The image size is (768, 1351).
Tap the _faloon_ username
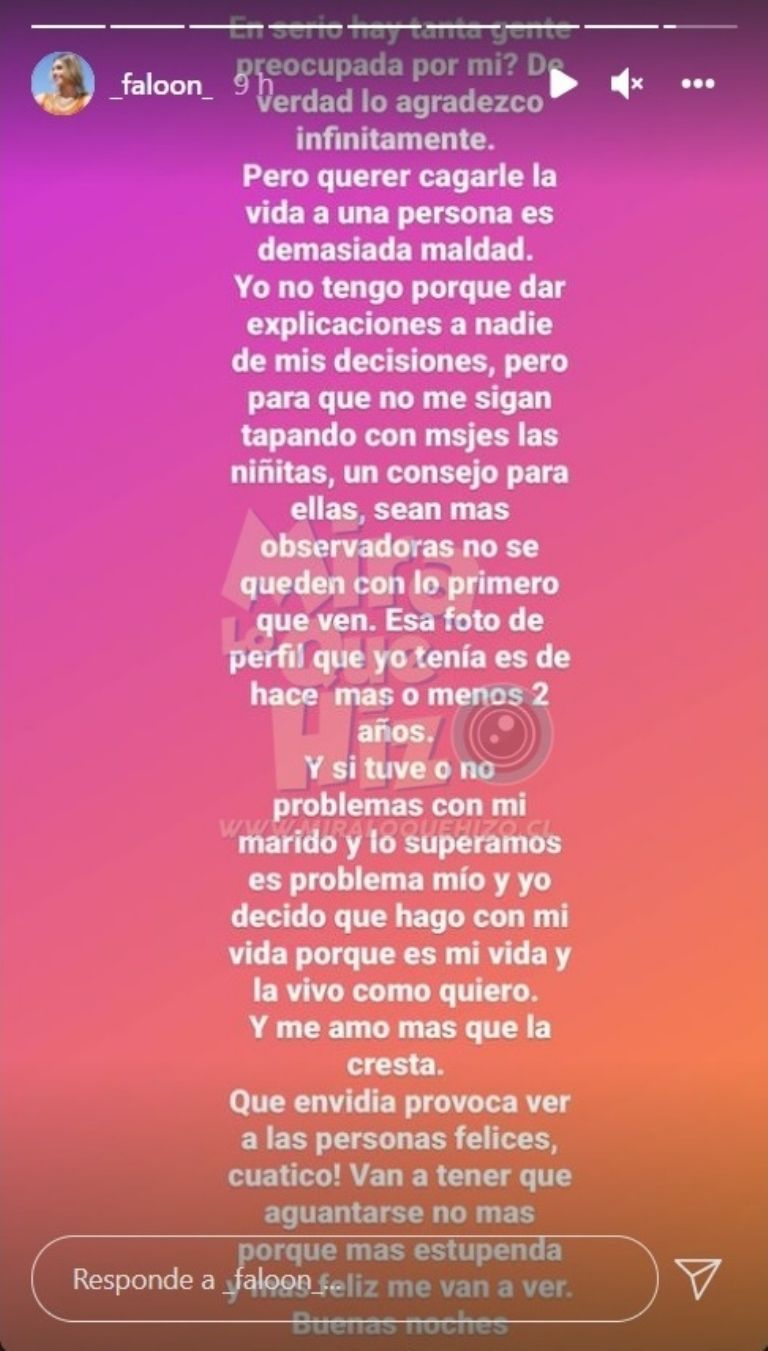coord(161,85)
